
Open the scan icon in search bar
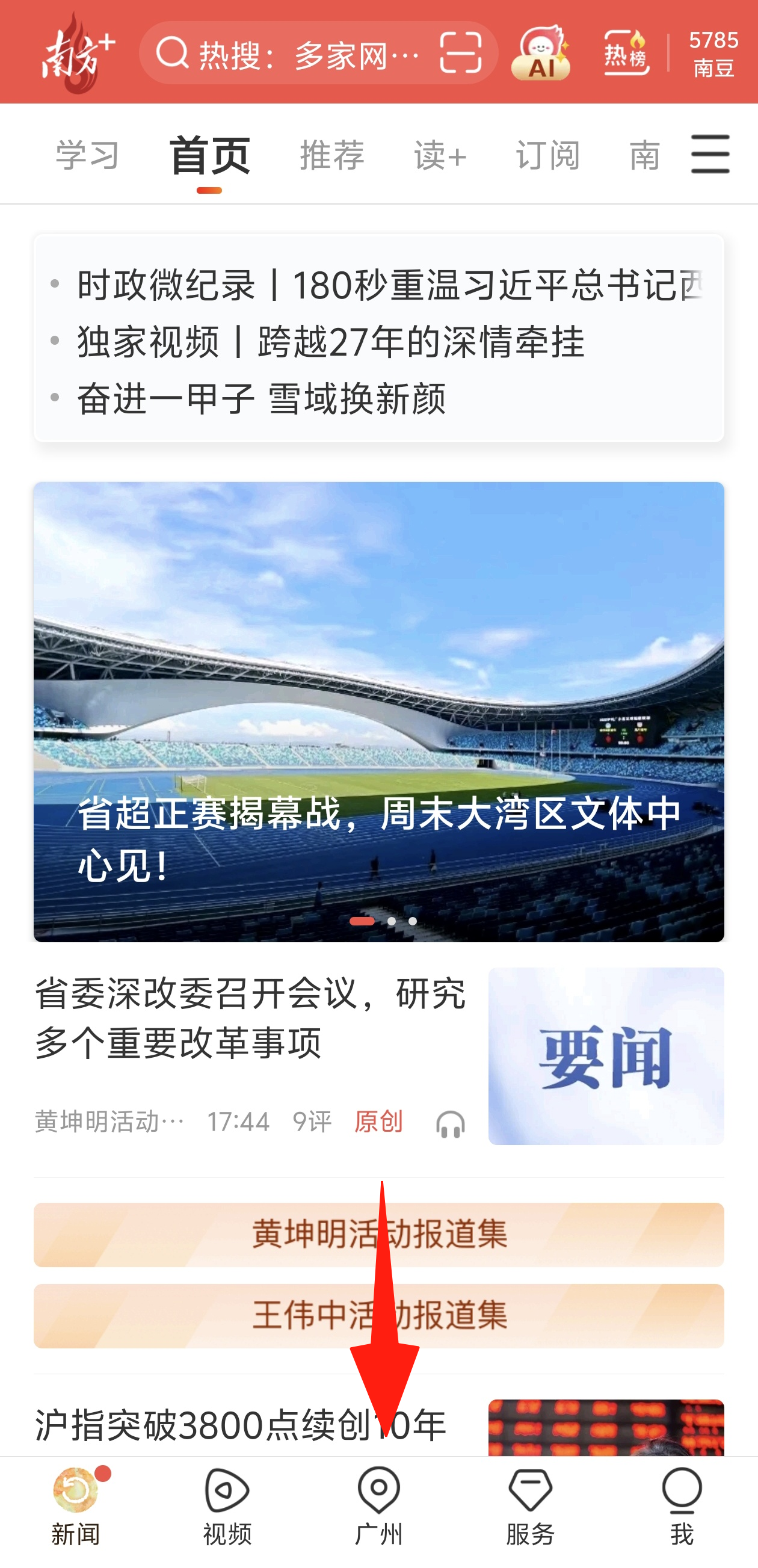coord(460,54)
